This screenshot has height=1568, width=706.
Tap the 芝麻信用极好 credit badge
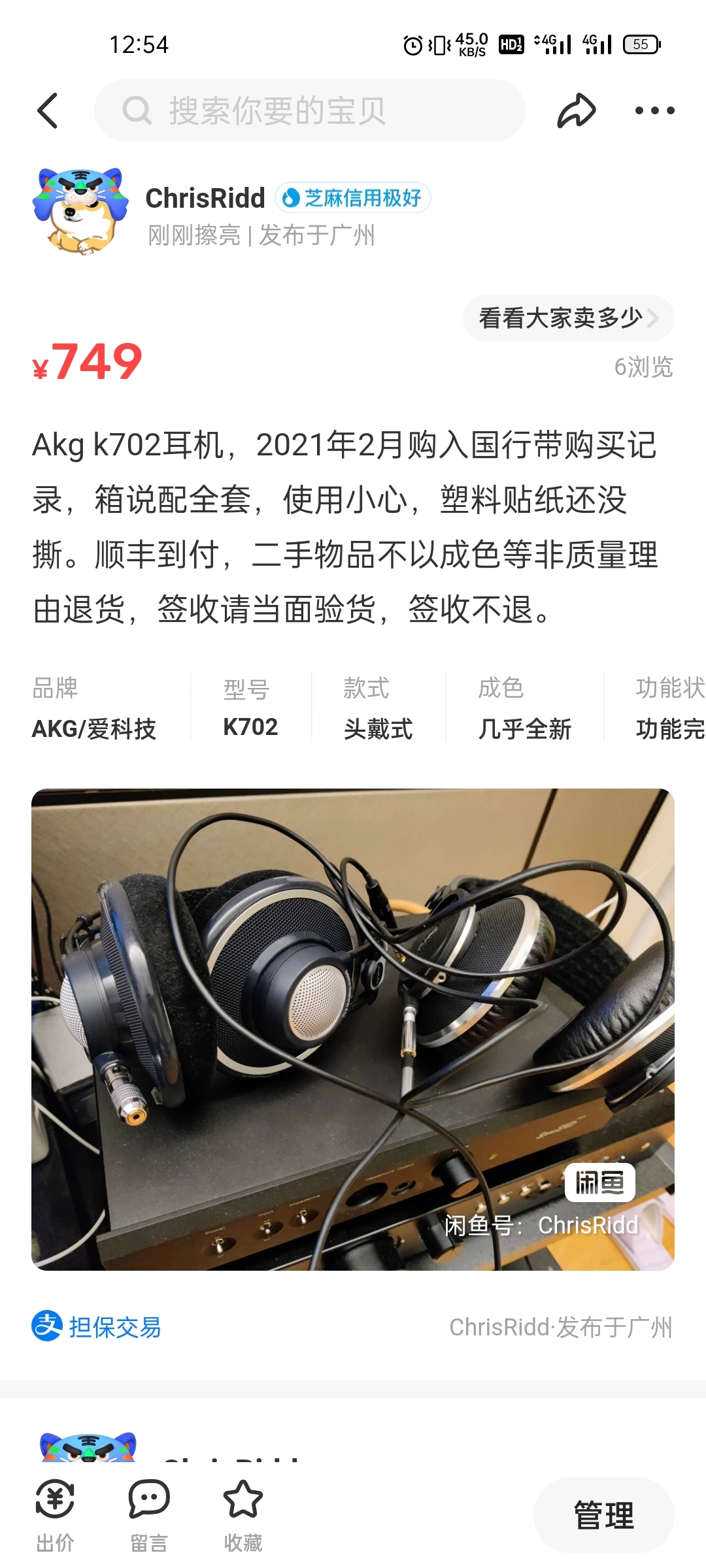pyautogui.click(x=353, y=198)
